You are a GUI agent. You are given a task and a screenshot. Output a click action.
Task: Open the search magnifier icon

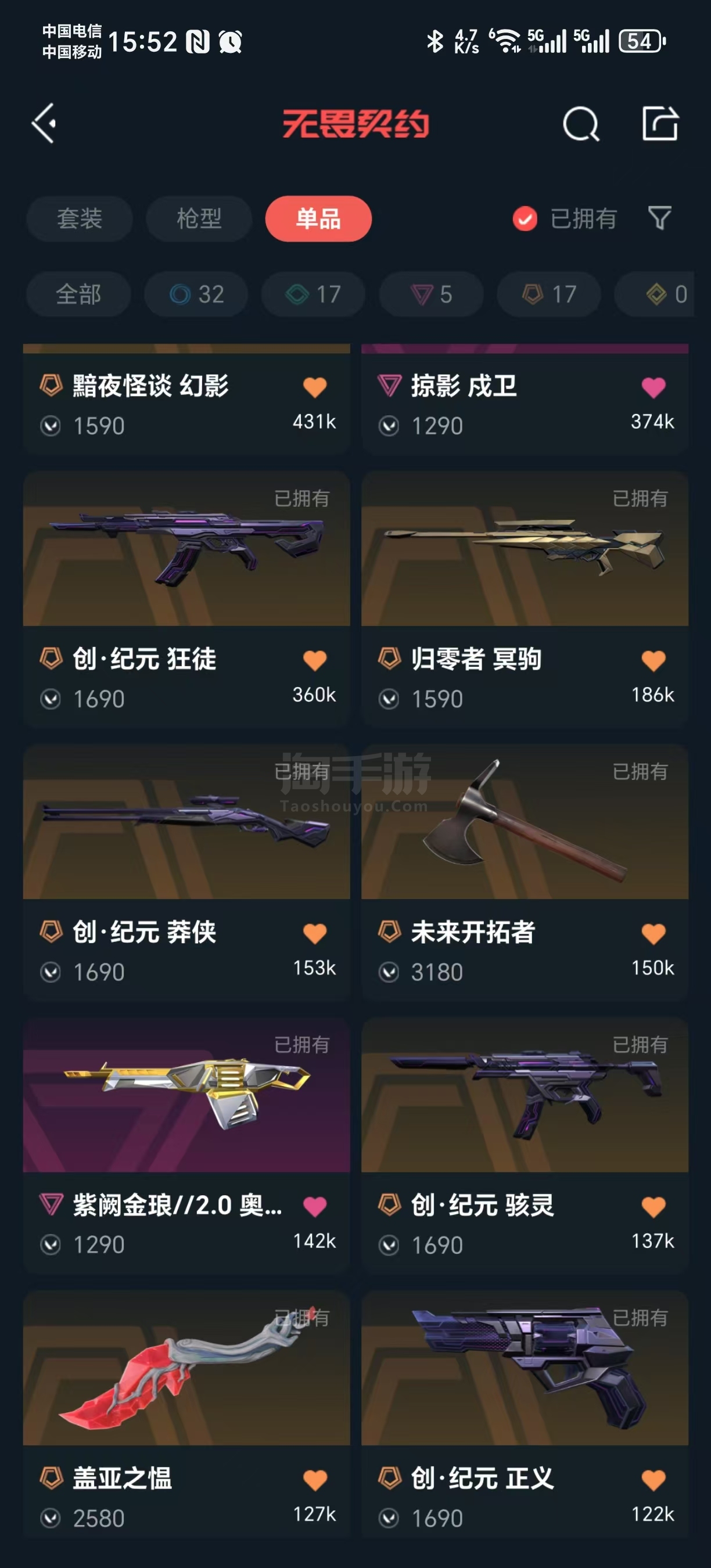click(x=581, y=124)
